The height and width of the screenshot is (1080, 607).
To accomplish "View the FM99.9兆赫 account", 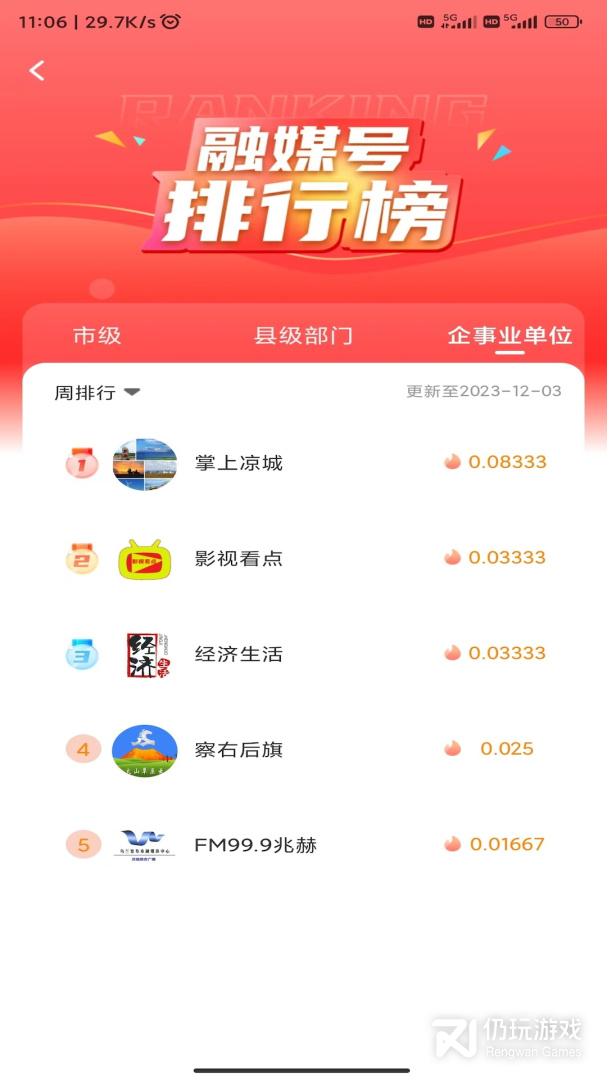I will 255,845.
